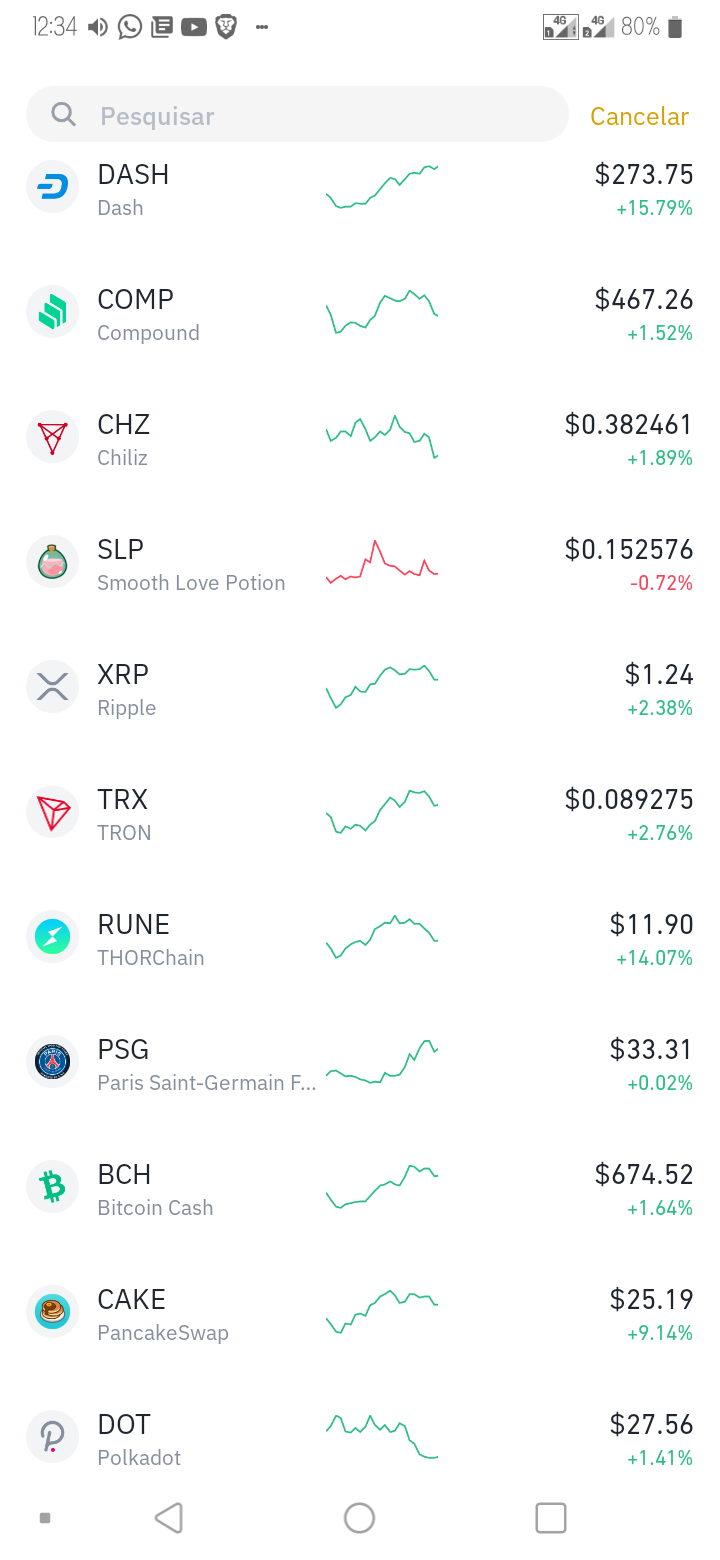Viewport: 720px width, 1560px height.
Task: Select RUNE THORChain
Action: point(360,938)
